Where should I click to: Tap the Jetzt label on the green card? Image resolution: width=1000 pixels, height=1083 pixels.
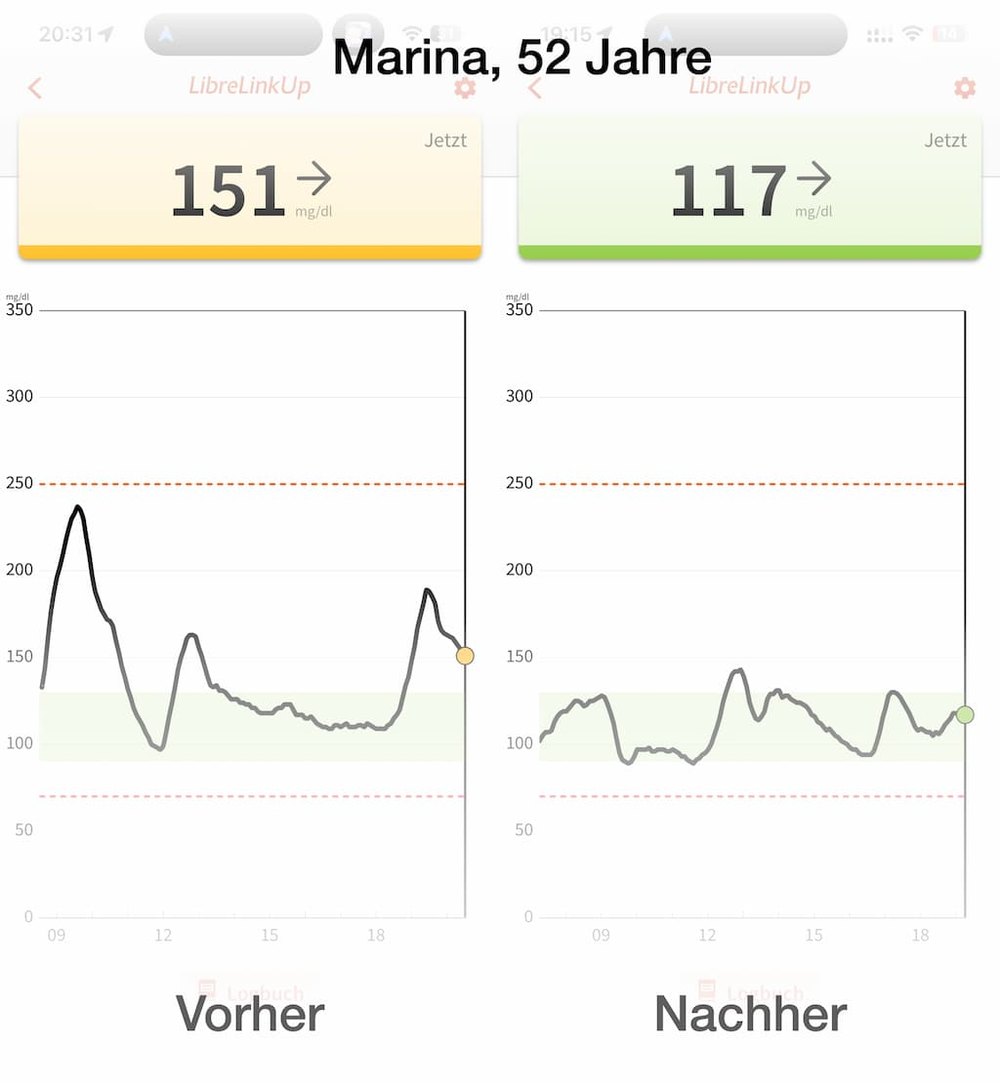click(x=944, y=141)
